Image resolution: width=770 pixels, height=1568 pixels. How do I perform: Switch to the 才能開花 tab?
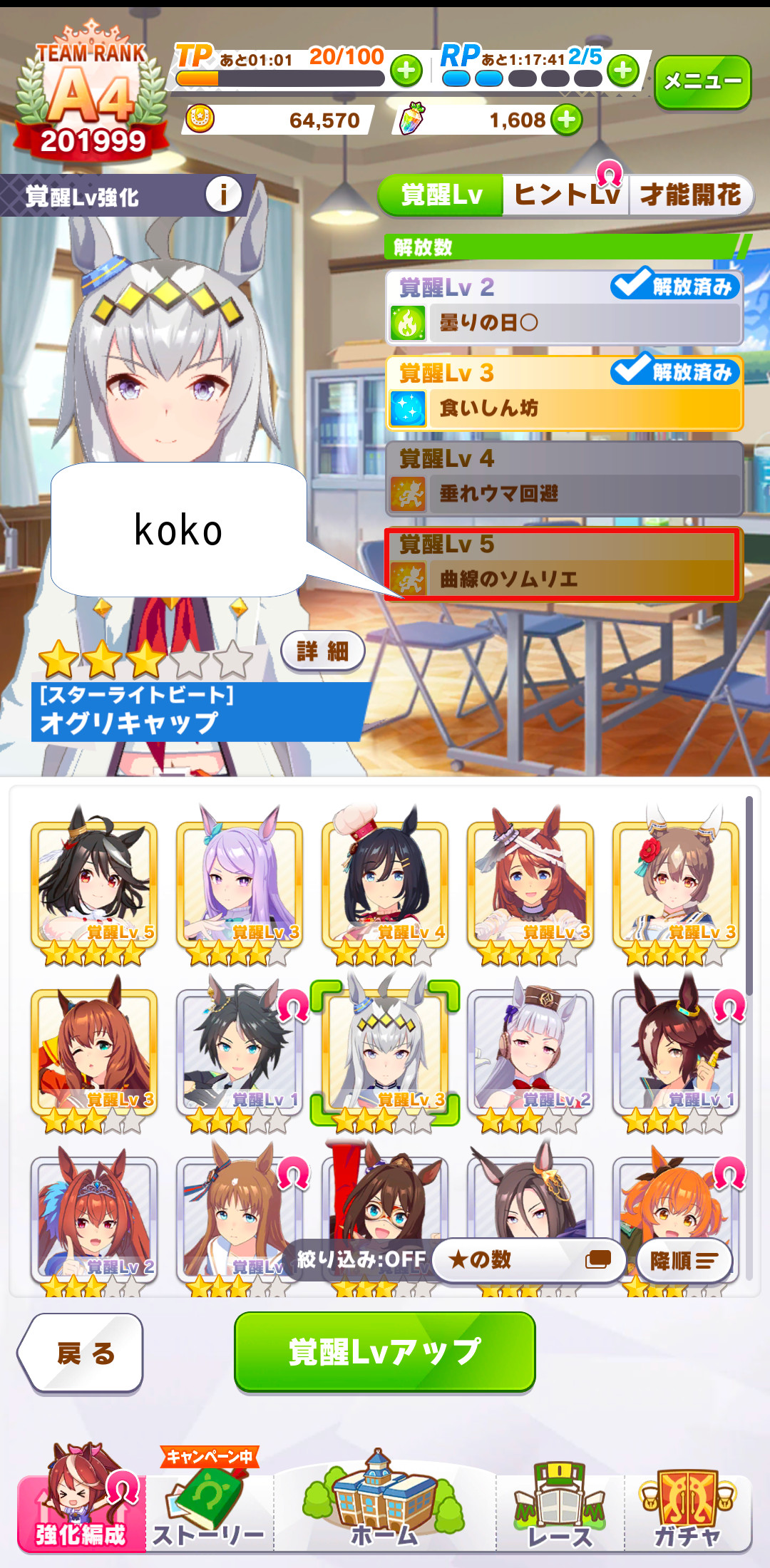tap(690, 195)
